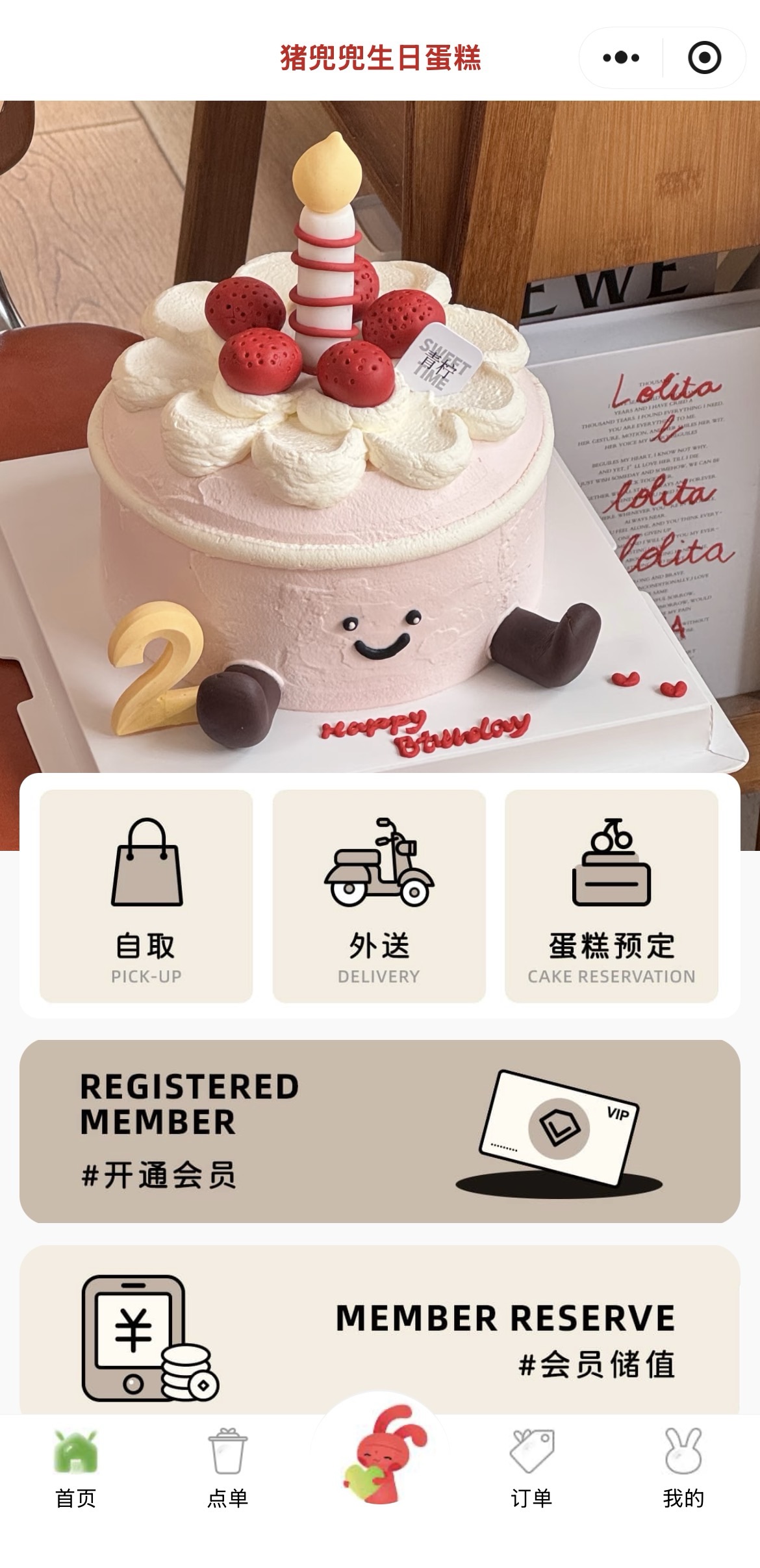Open the Registered Member 开通会员 banner
Viewport: 760px width, 1568px height.
point(379,1131)
